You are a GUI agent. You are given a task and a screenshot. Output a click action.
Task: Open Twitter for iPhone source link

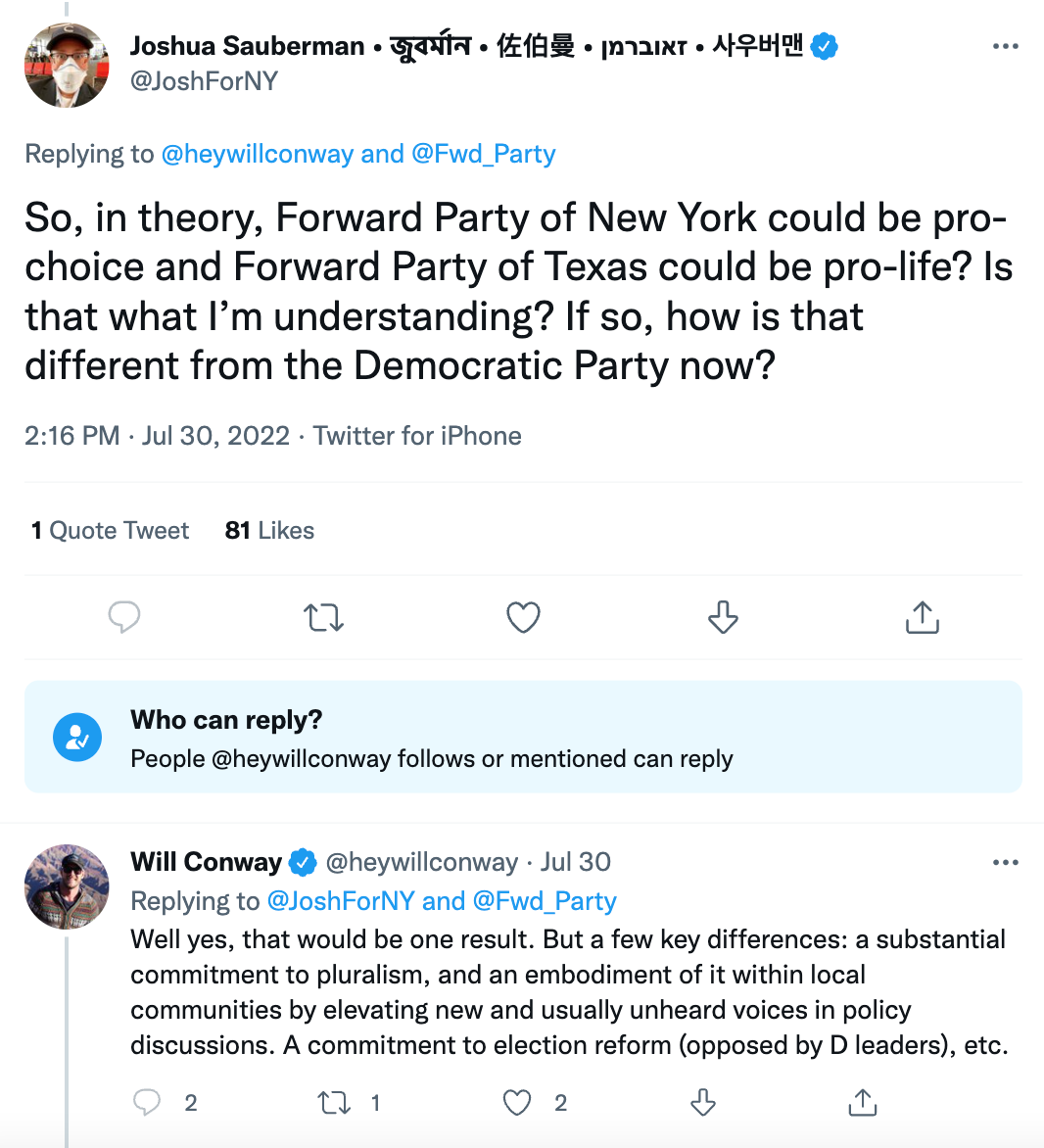(x=417, y=436)
